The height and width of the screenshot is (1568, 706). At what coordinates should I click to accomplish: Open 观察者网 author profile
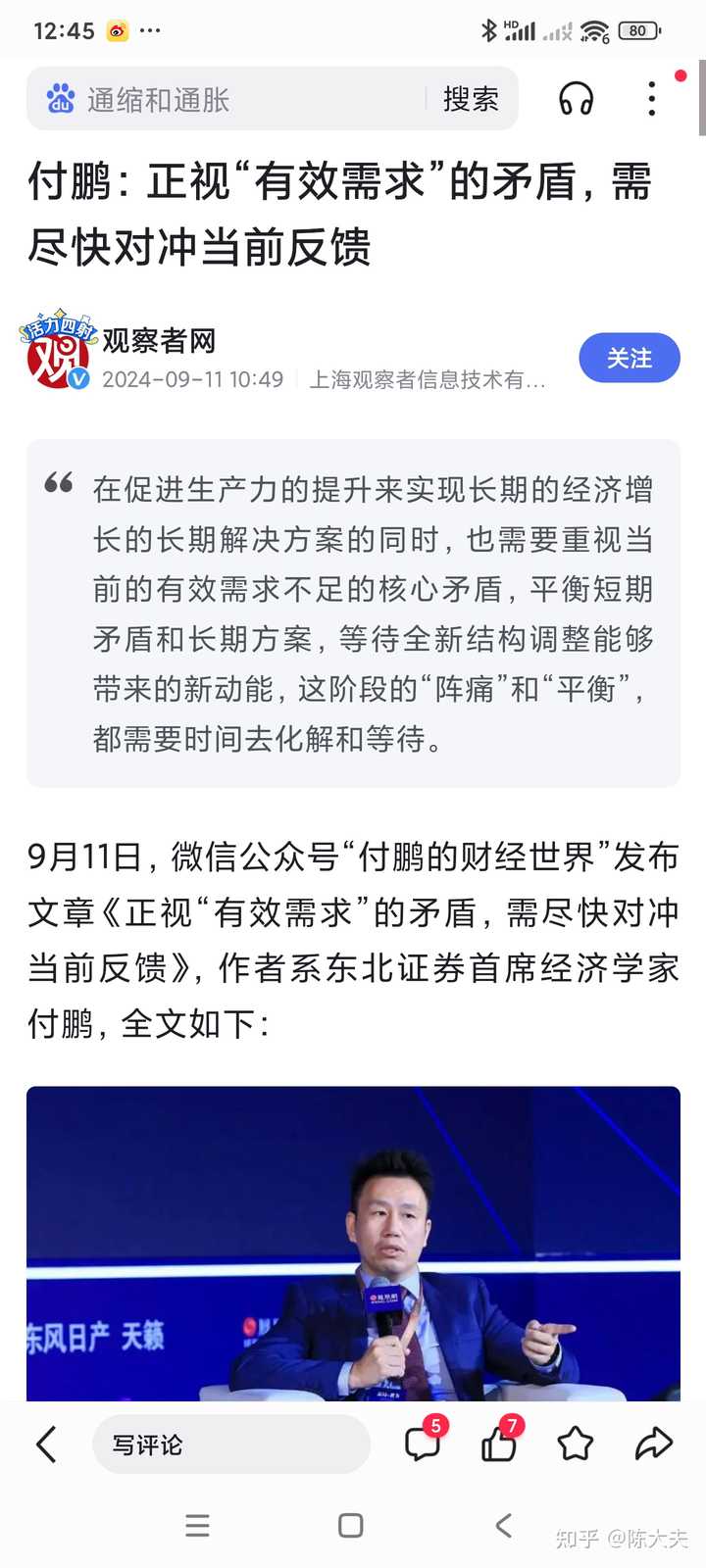[x=158, y=341]
